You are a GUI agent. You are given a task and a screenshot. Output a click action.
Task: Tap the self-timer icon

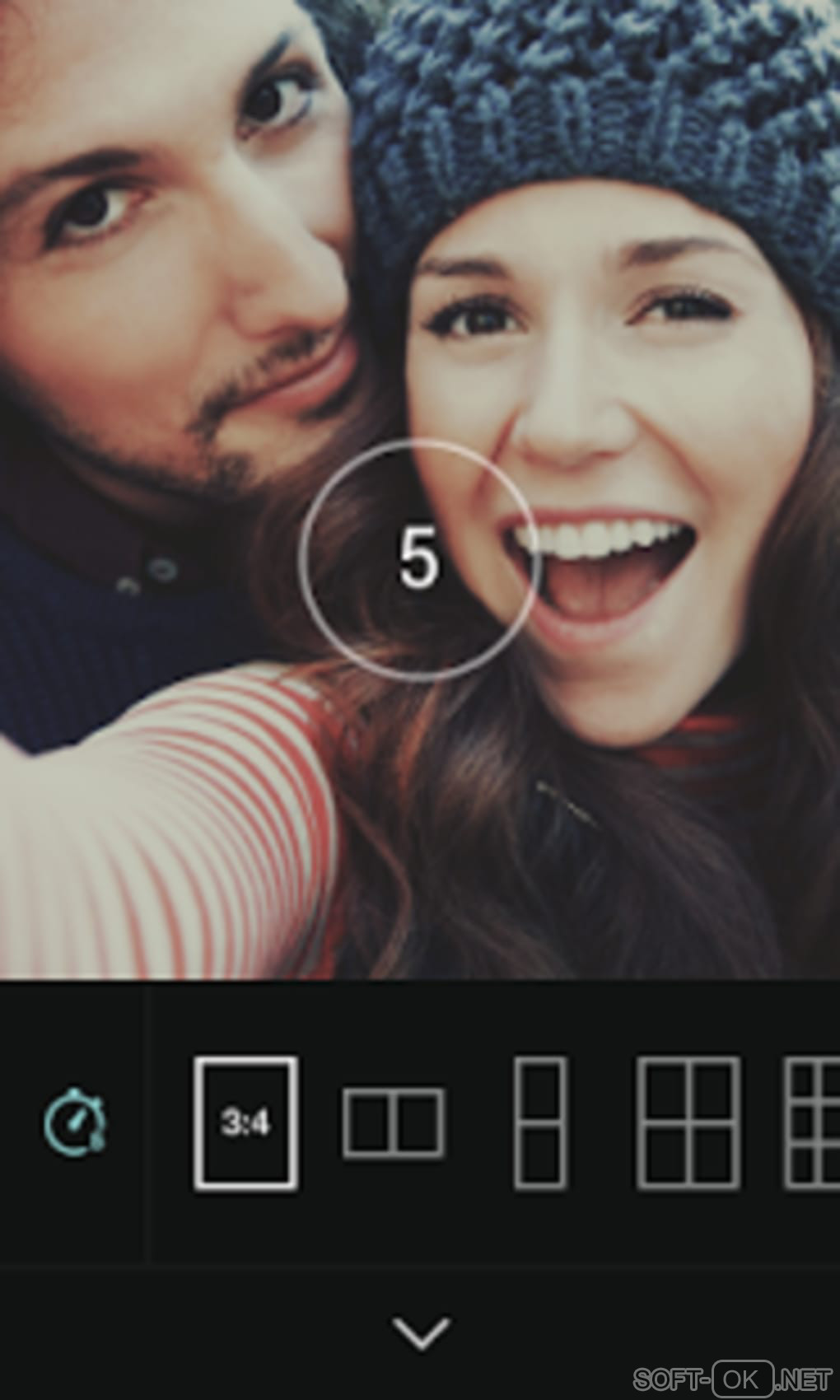pyautogui.click(x=75, y=1121)
